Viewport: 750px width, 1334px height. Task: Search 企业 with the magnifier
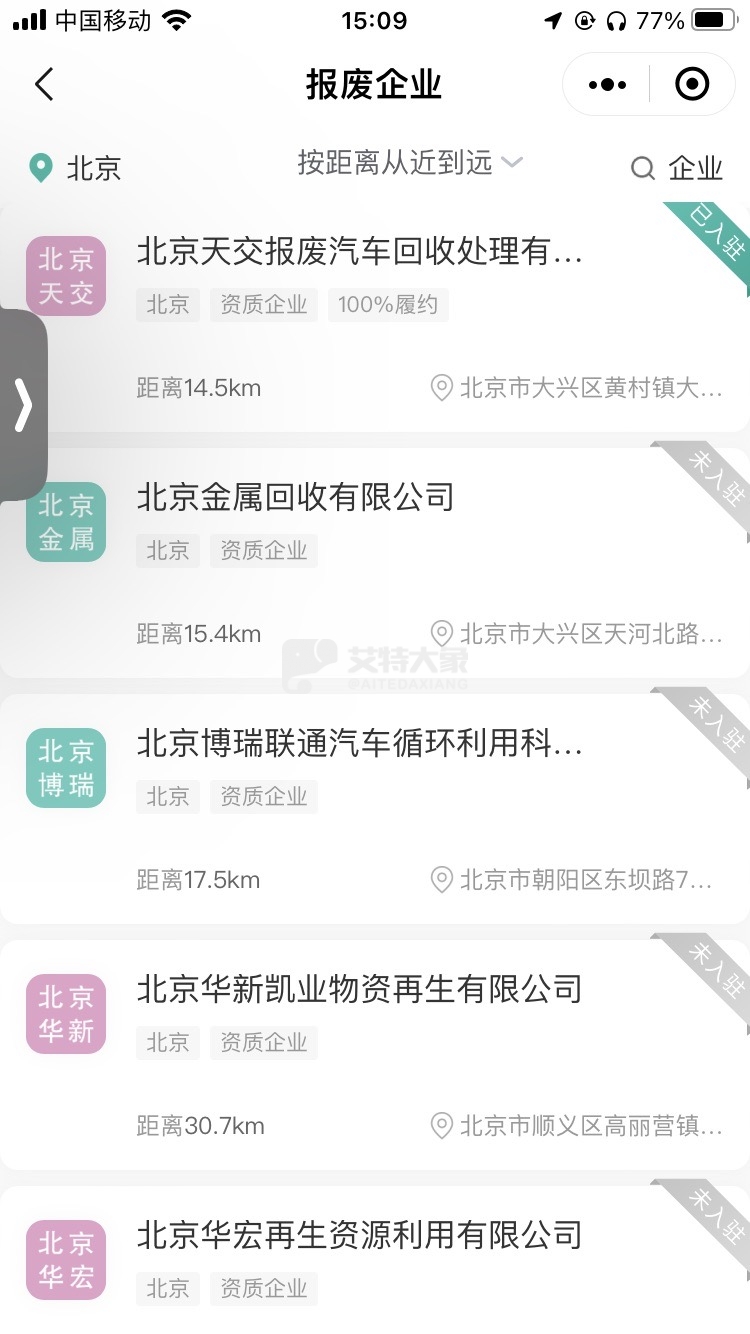click(677, 168)
